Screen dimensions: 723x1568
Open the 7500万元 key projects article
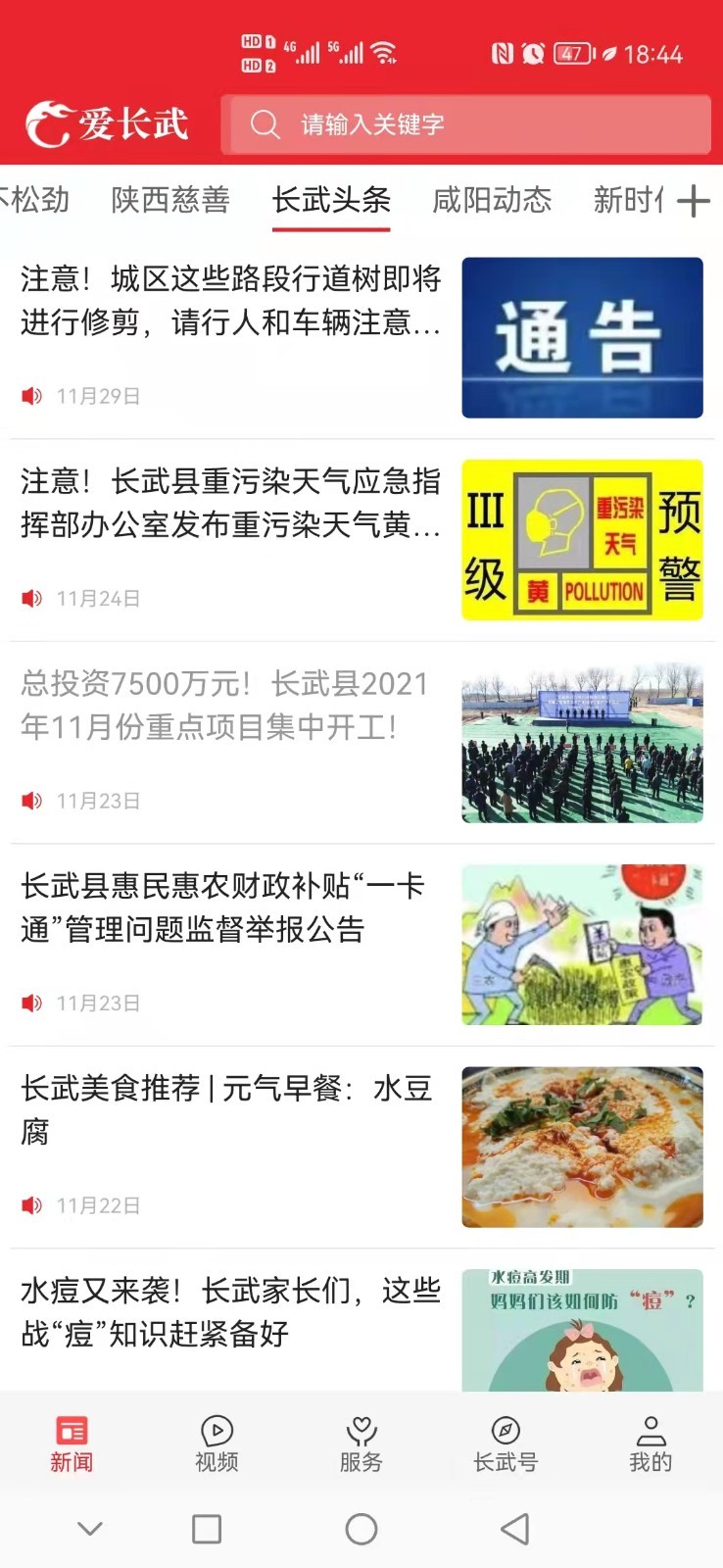(x=225, y=706)
